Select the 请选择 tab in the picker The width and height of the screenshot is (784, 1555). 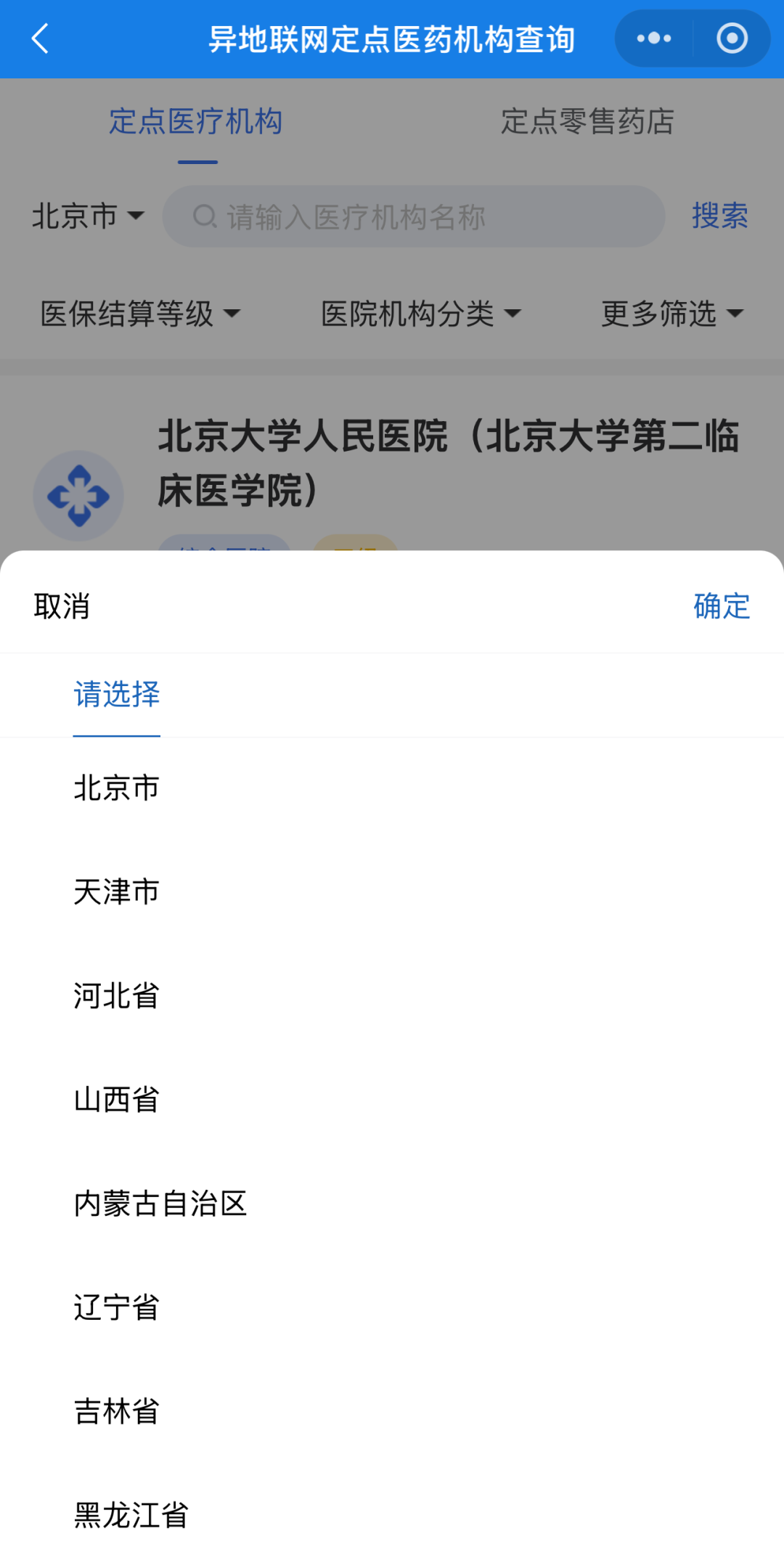pyautogui.click(x=117, y=695)
